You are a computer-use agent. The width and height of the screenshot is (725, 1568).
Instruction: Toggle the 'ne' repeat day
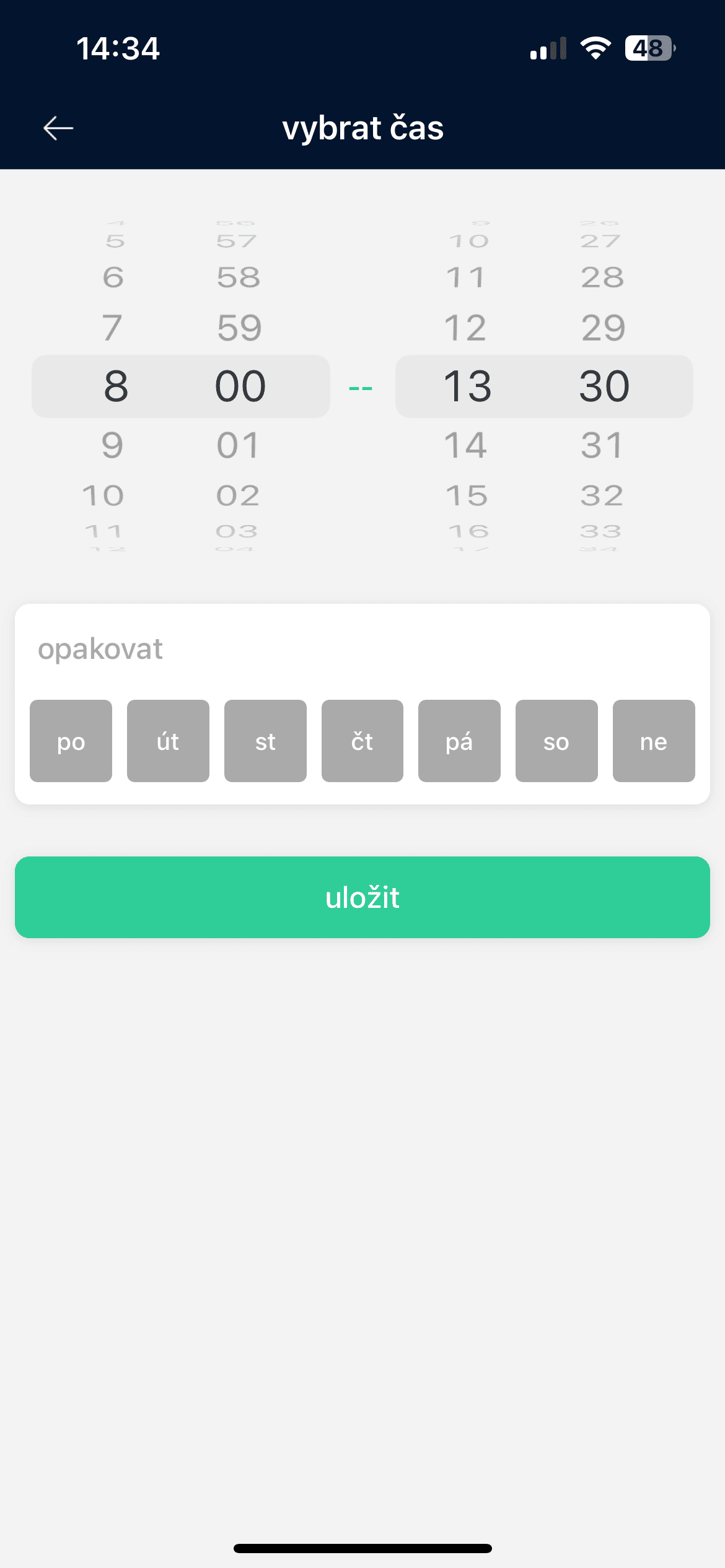[x=654, y=741]
